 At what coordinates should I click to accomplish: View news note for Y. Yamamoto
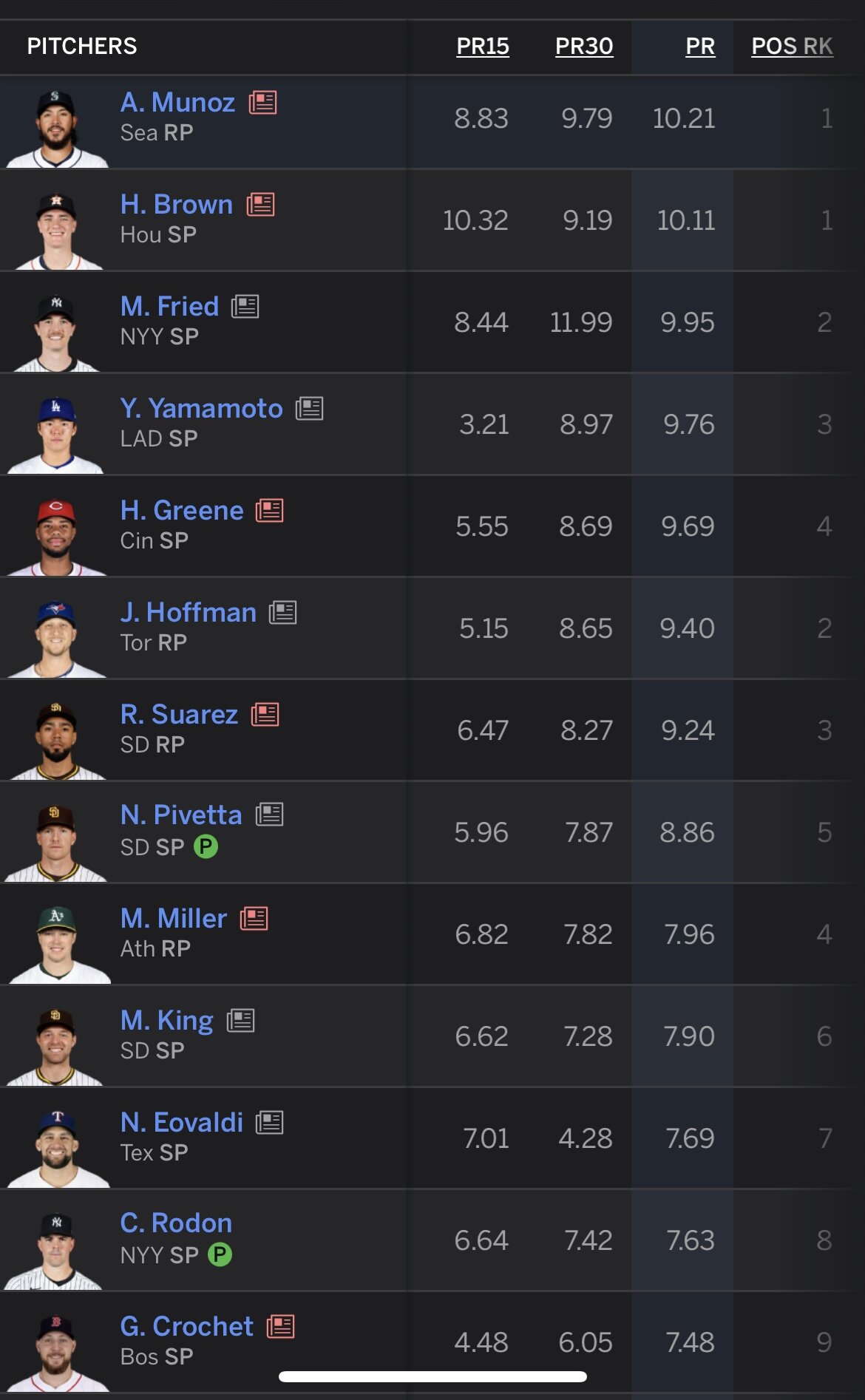point(310,408)
